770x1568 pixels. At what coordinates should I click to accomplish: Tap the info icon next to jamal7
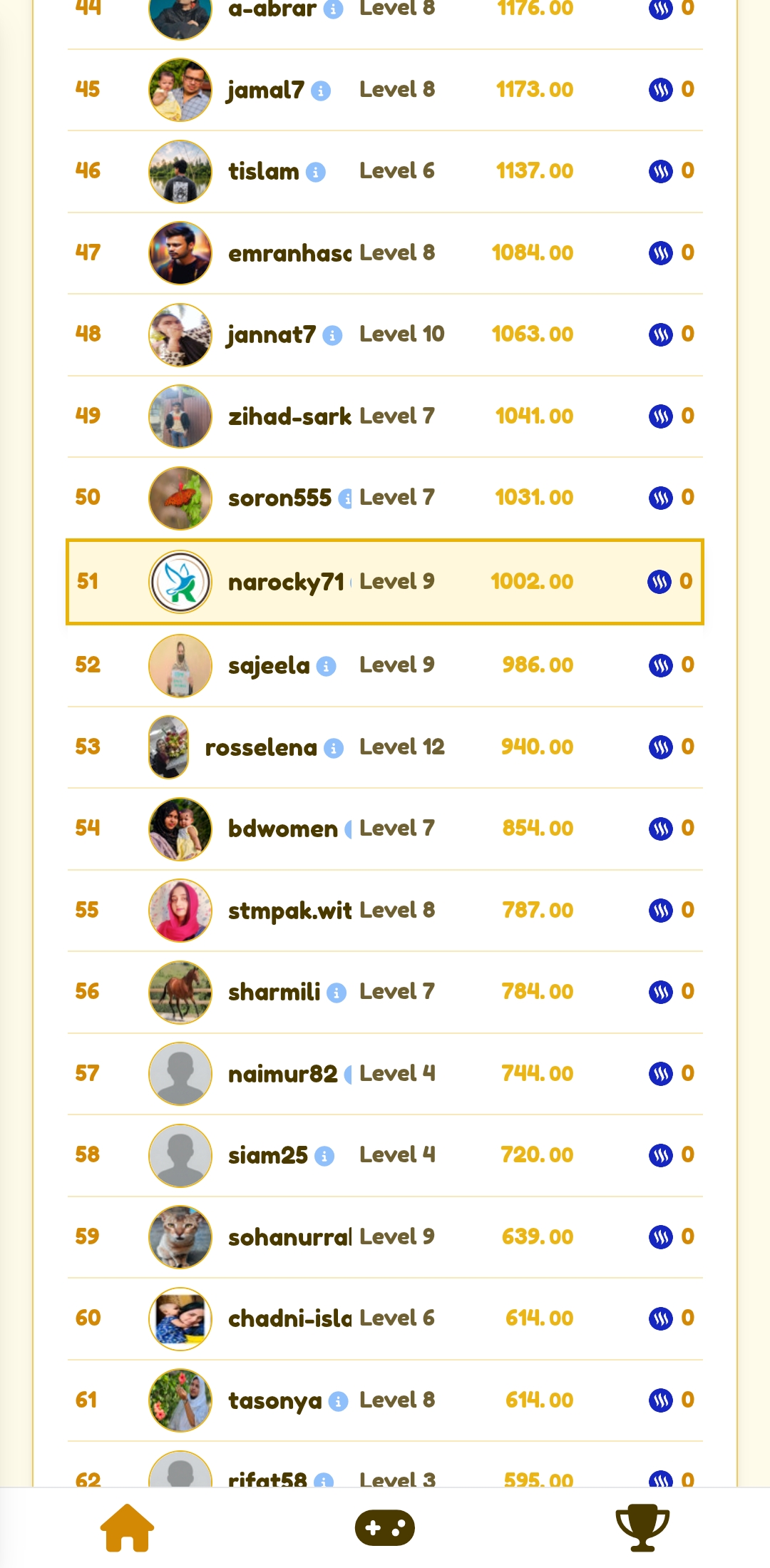pos(321,91)
